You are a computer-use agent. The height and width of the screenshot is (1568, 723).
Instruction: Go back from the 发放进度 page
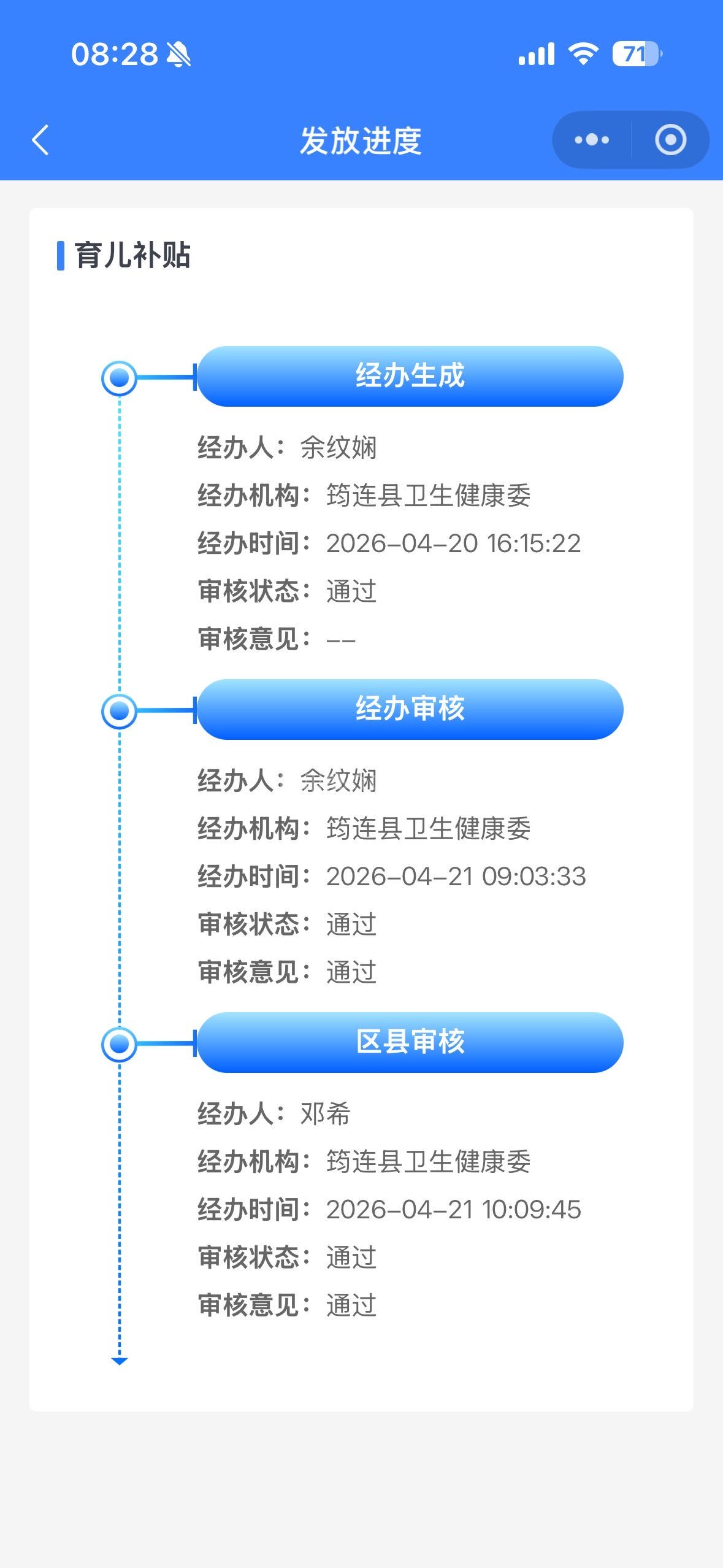tap(40, 140)
